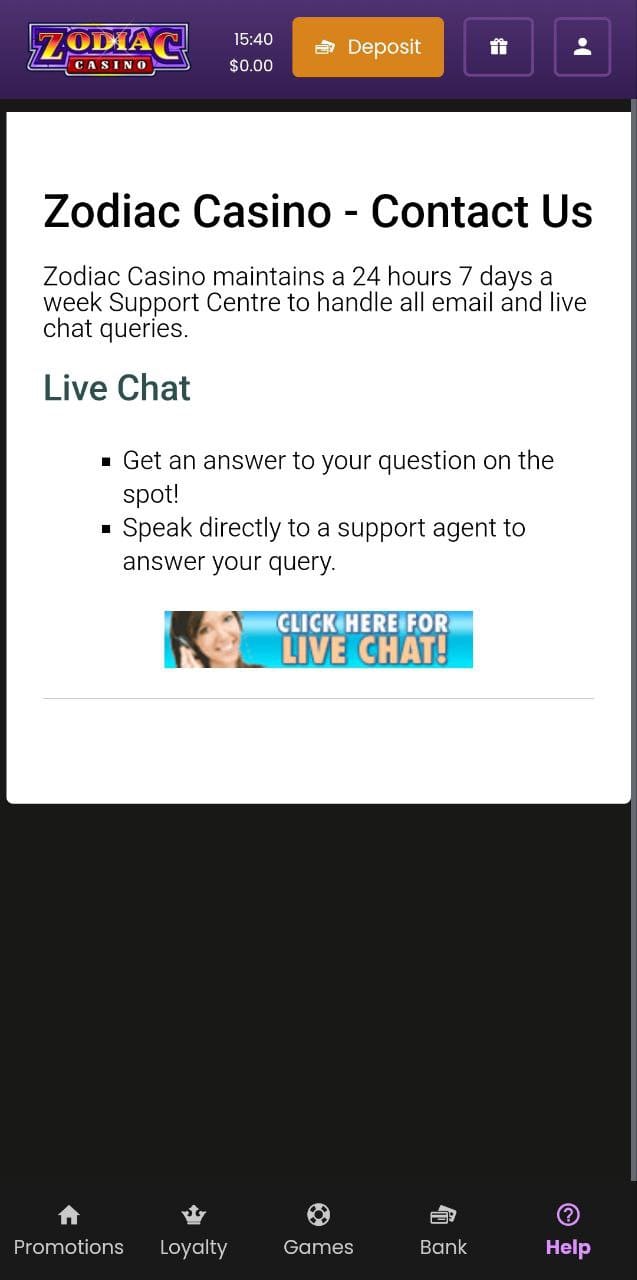Tap the Zodiac Casino logo
This screenshot has width=637, height=1280.
(x=109, y=49)
